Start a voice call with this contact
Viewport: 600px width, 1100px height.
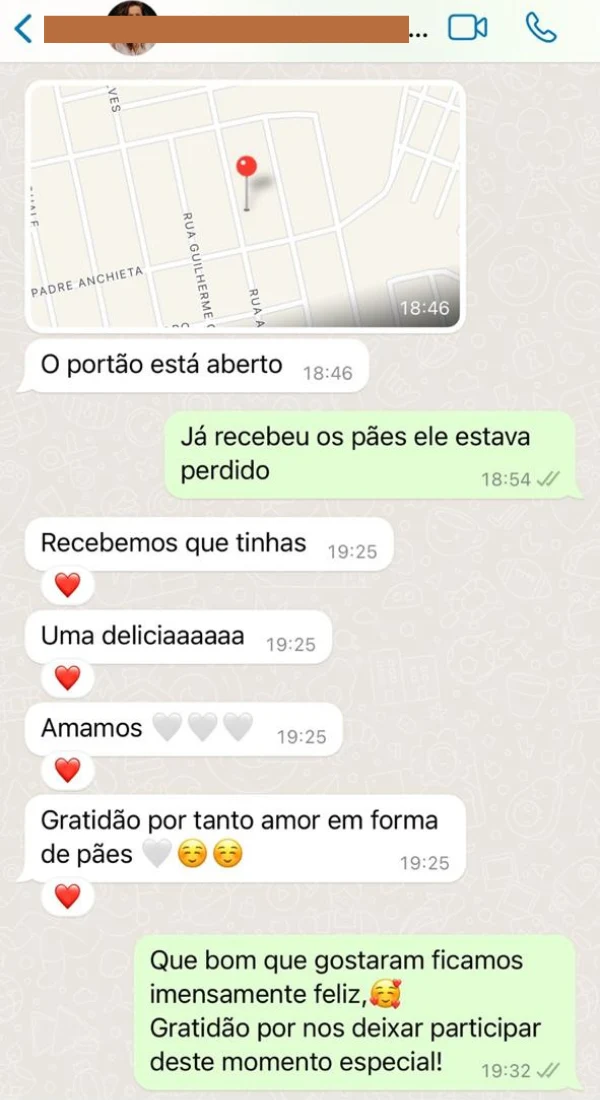(x=541, y=28)
